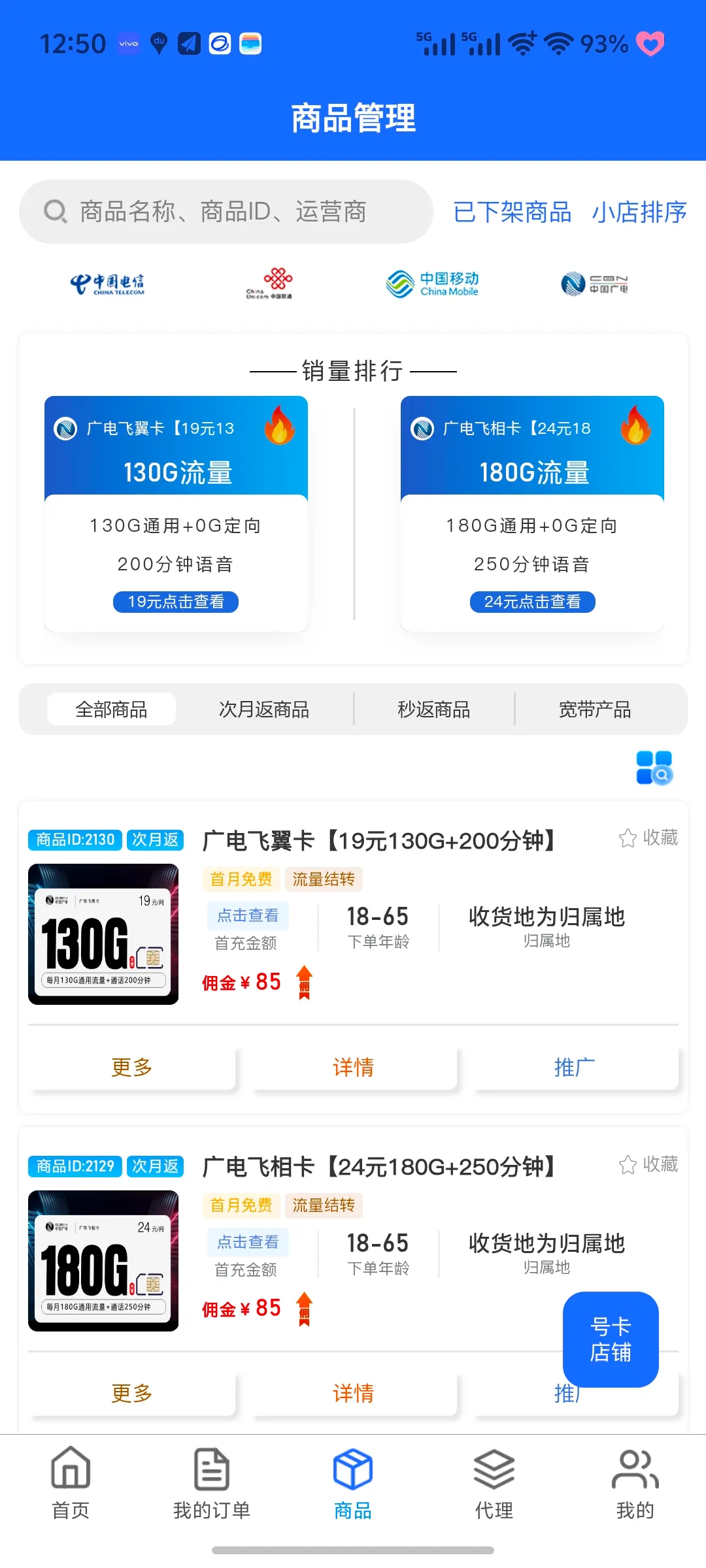
Task: Select the CBN 中国广电 carrier filter
Action: (598, 282)
